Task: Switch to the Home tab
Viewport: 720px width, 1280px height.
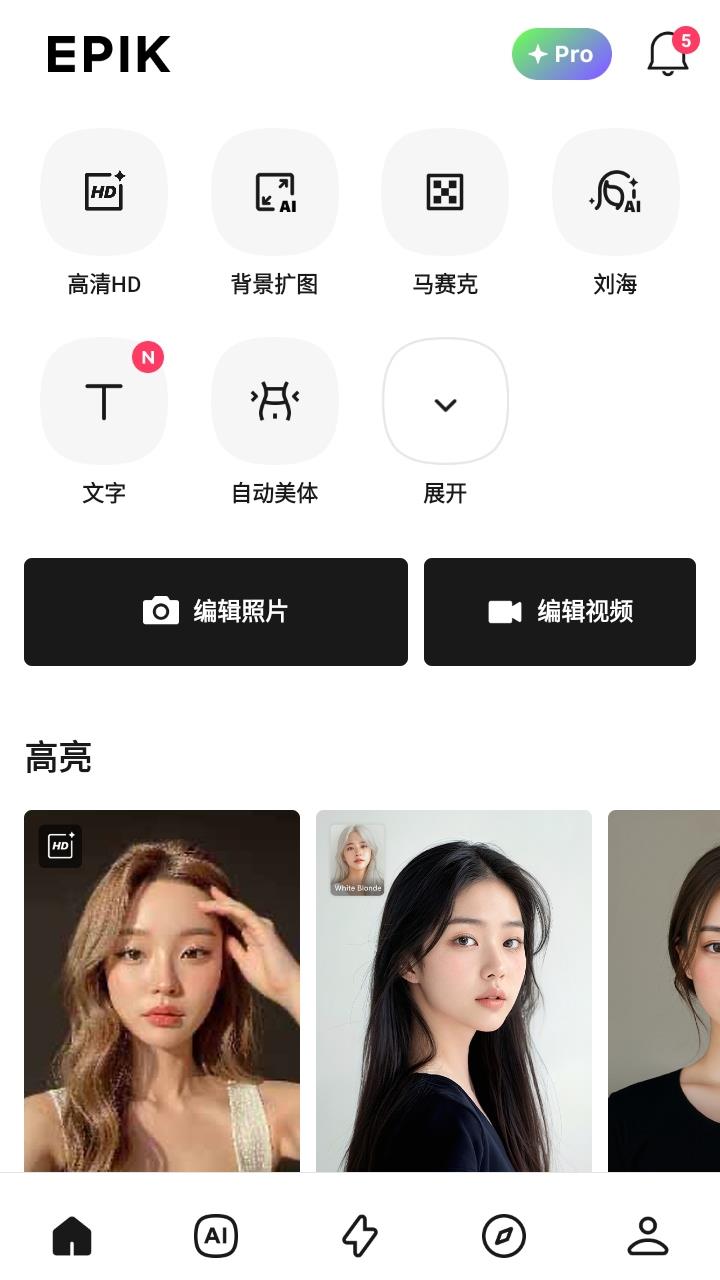Action: tap(72, 1236)
